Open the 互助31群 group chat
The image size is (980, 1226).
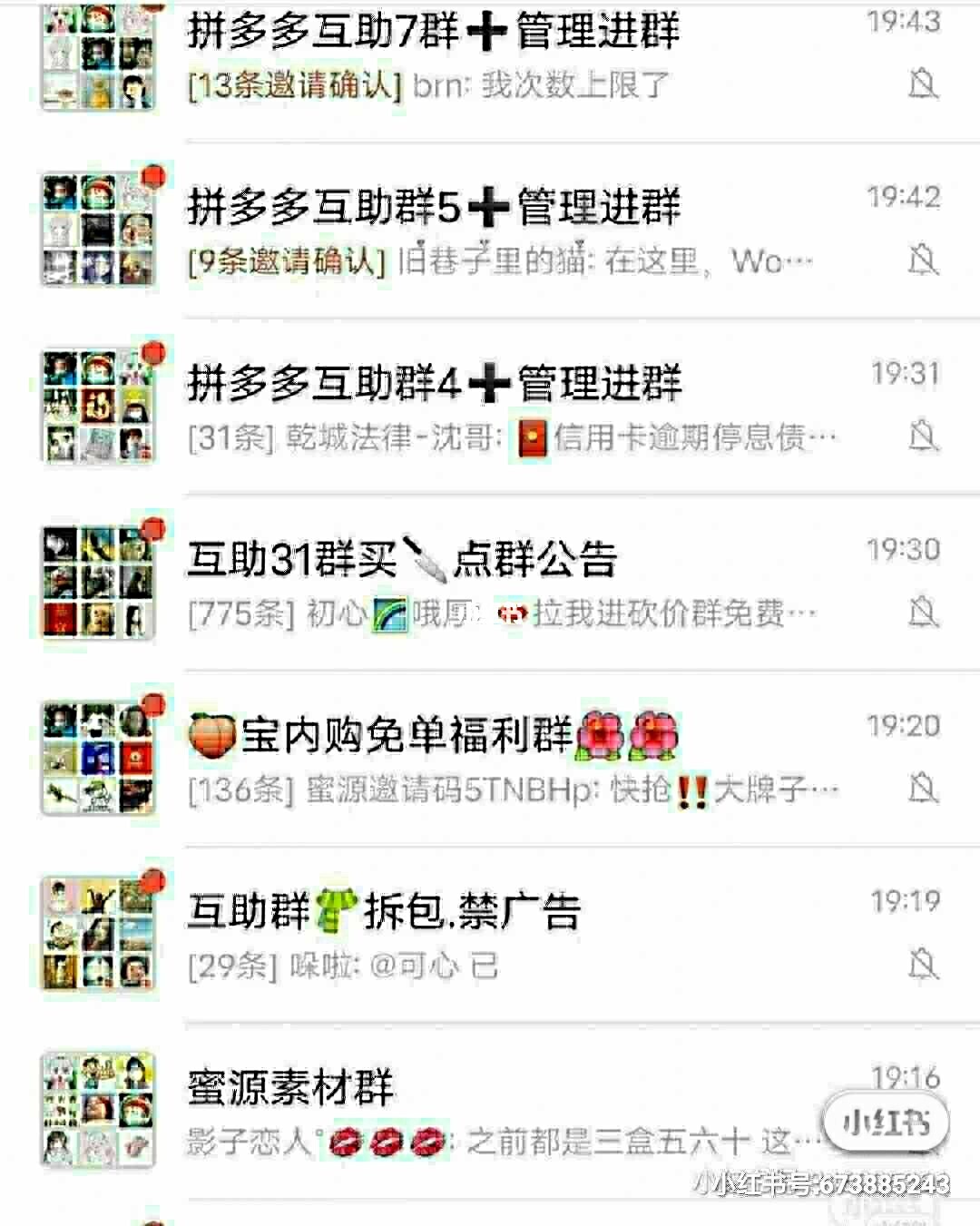(x=490, y=584)
